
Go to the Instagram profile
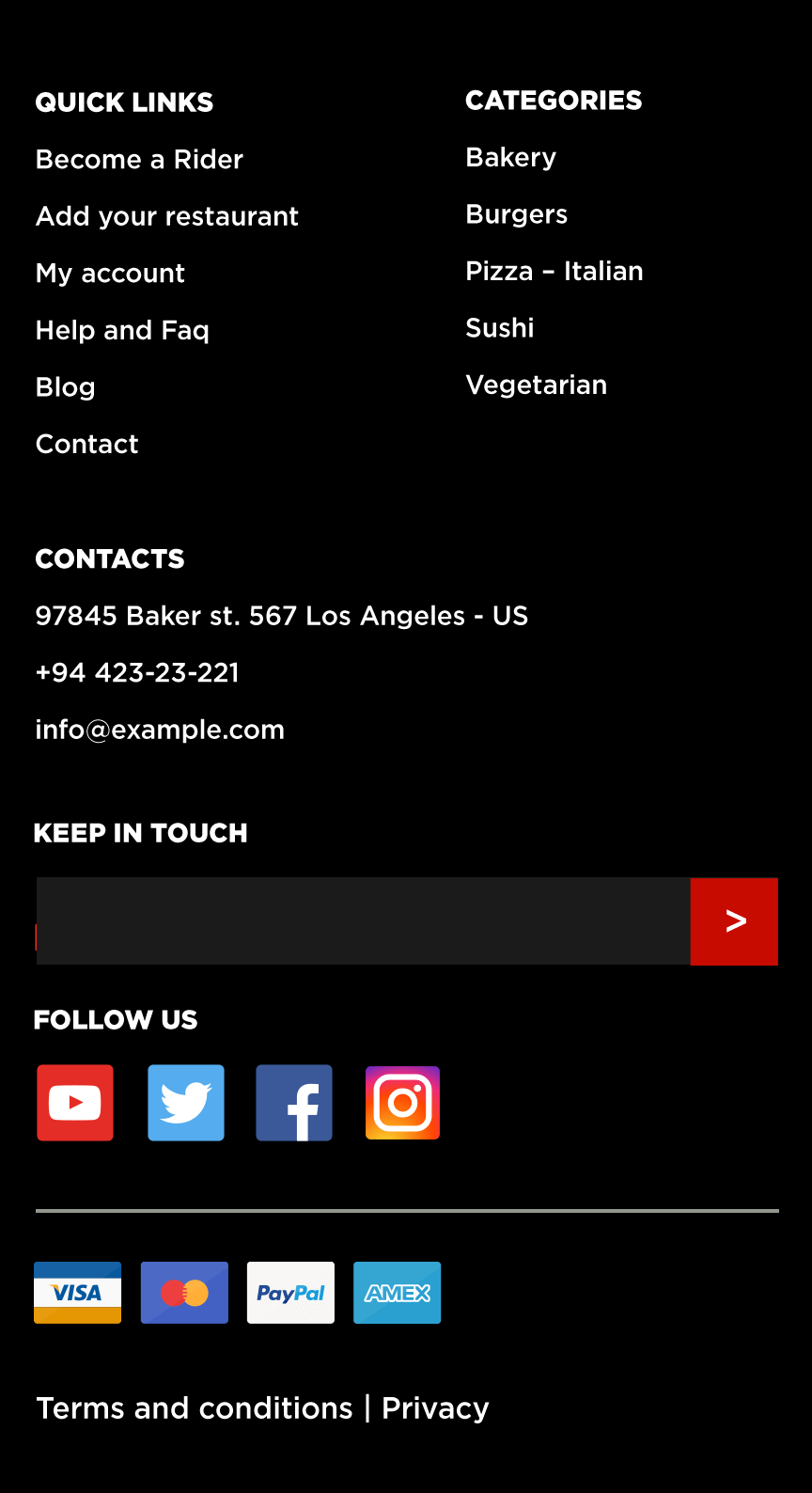coord(403,1103)
